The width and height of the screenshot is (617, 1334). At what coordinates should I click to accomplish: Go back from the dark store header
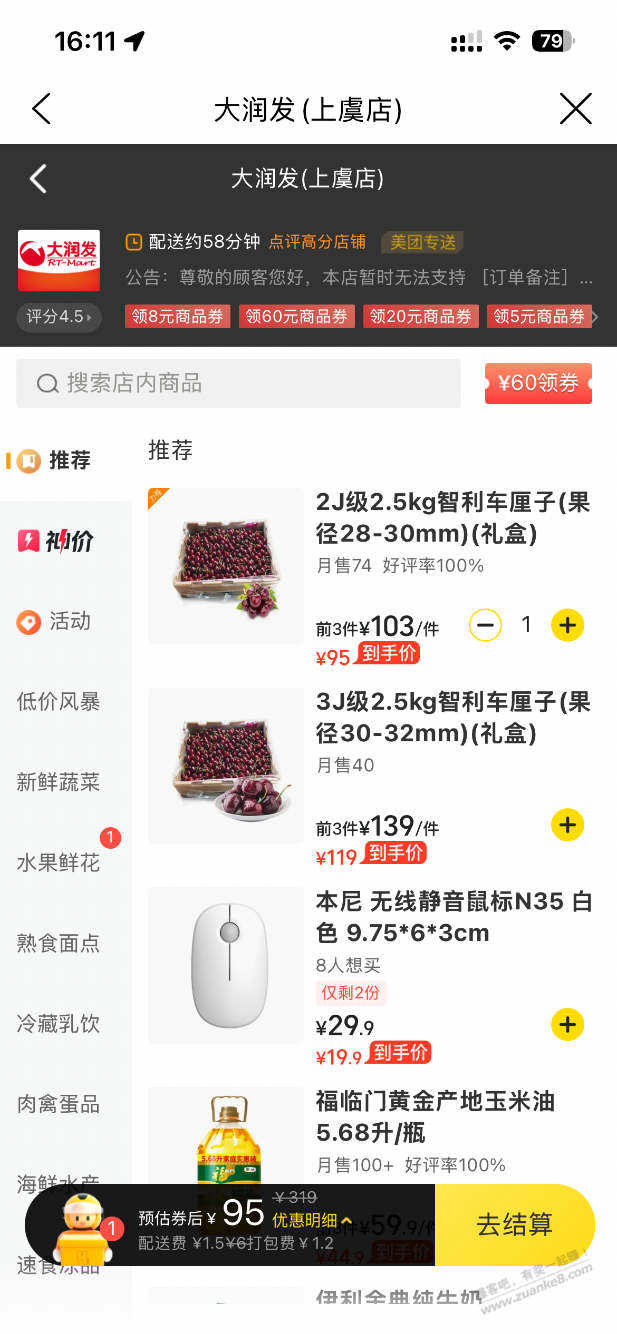pos(38,179)
